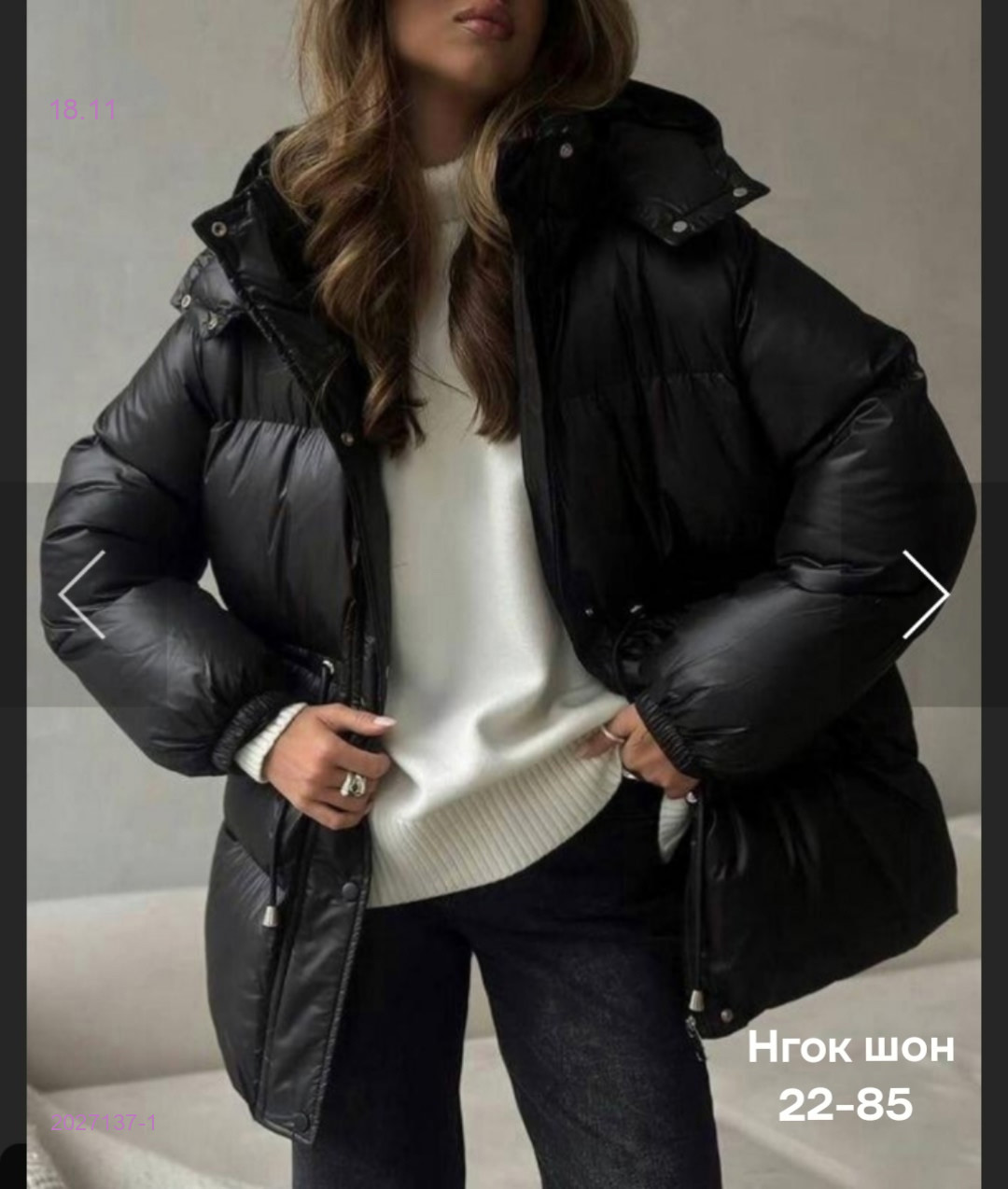Image resolution: width=1008 pixels, height=1189 pixels.
Task: Show the next photo
Action: (x=925, y=594)
